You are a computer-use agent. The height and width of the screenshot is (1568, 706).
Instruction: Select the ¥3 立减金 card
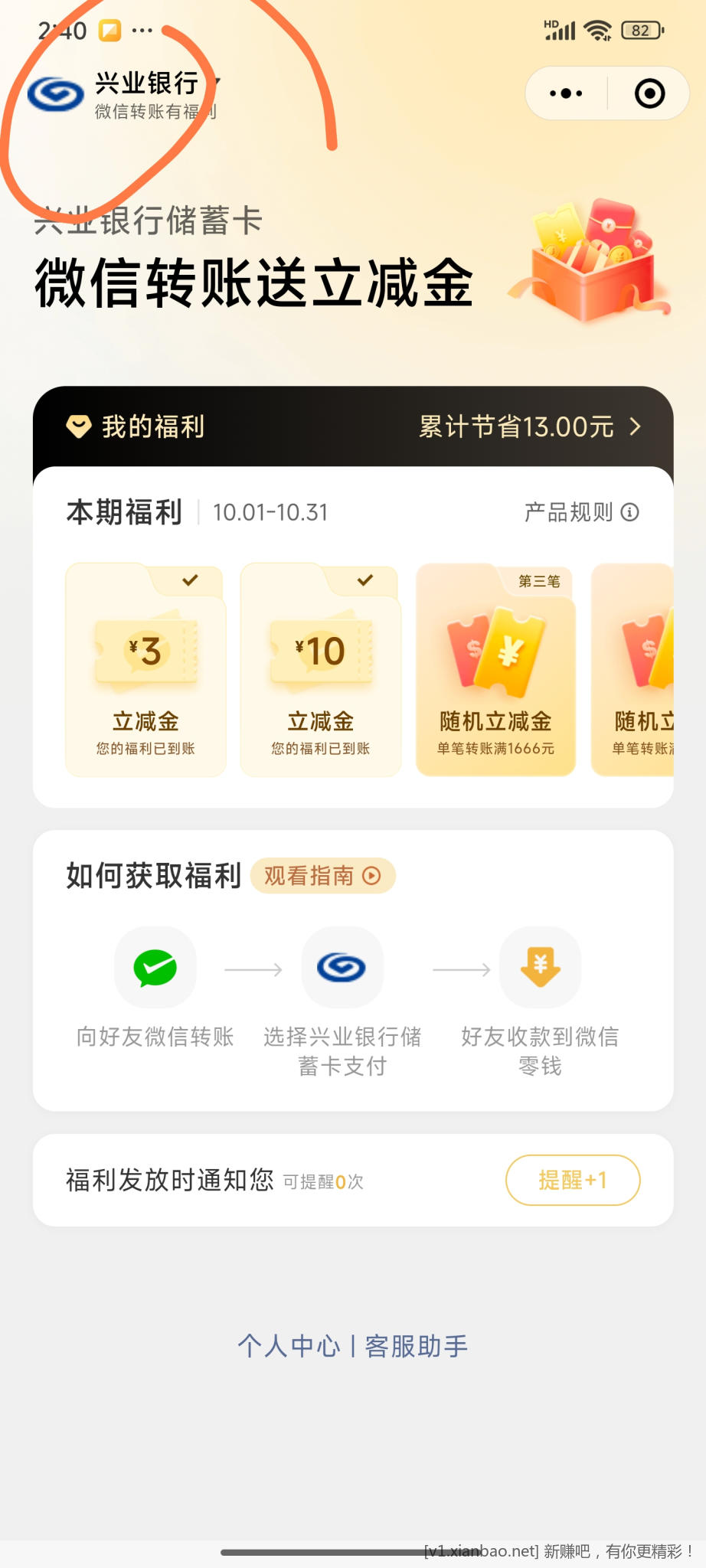[145, 670]
